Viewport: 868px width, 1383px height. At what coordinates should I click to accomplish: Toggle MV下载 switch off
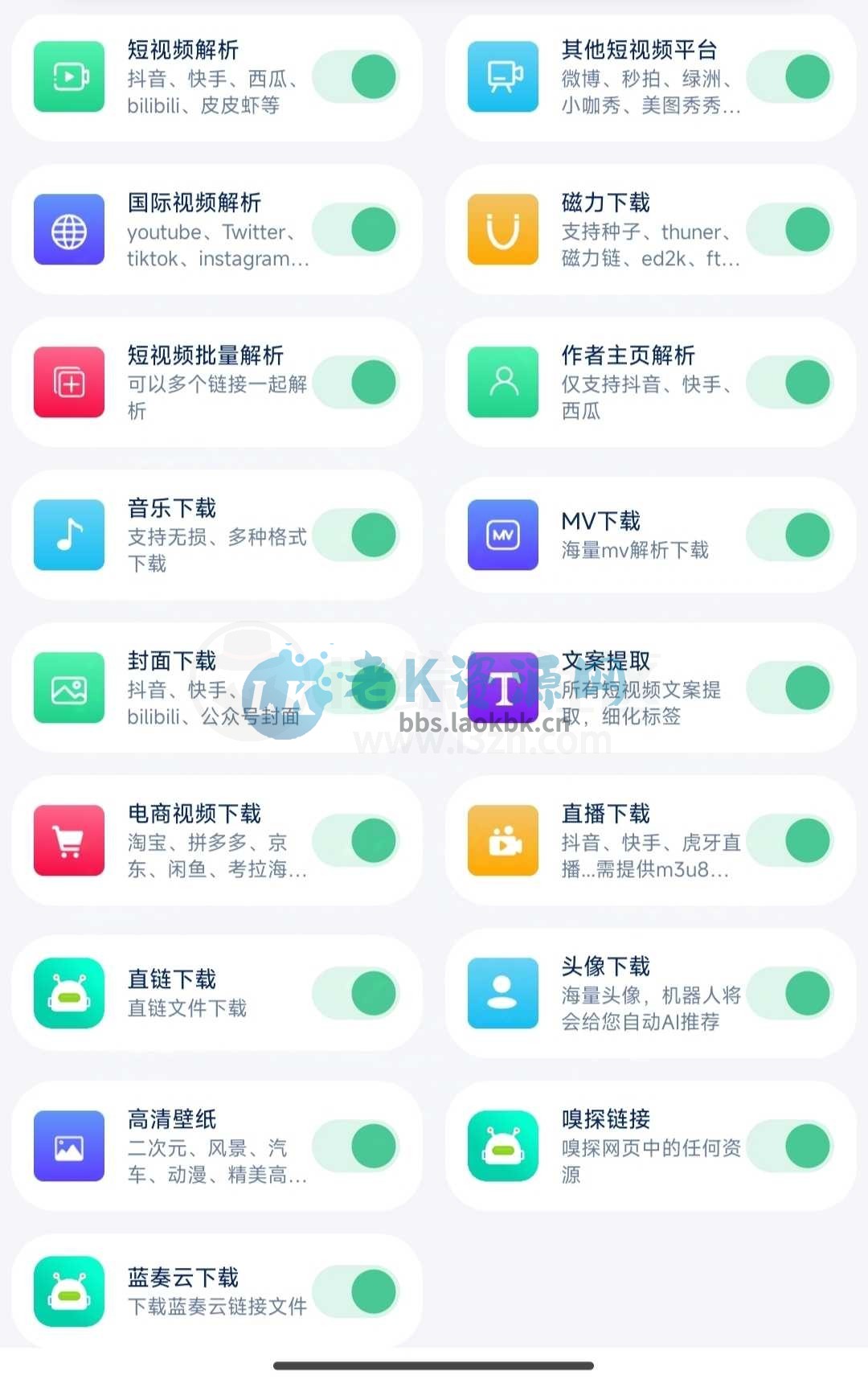(x=790, y=536)
